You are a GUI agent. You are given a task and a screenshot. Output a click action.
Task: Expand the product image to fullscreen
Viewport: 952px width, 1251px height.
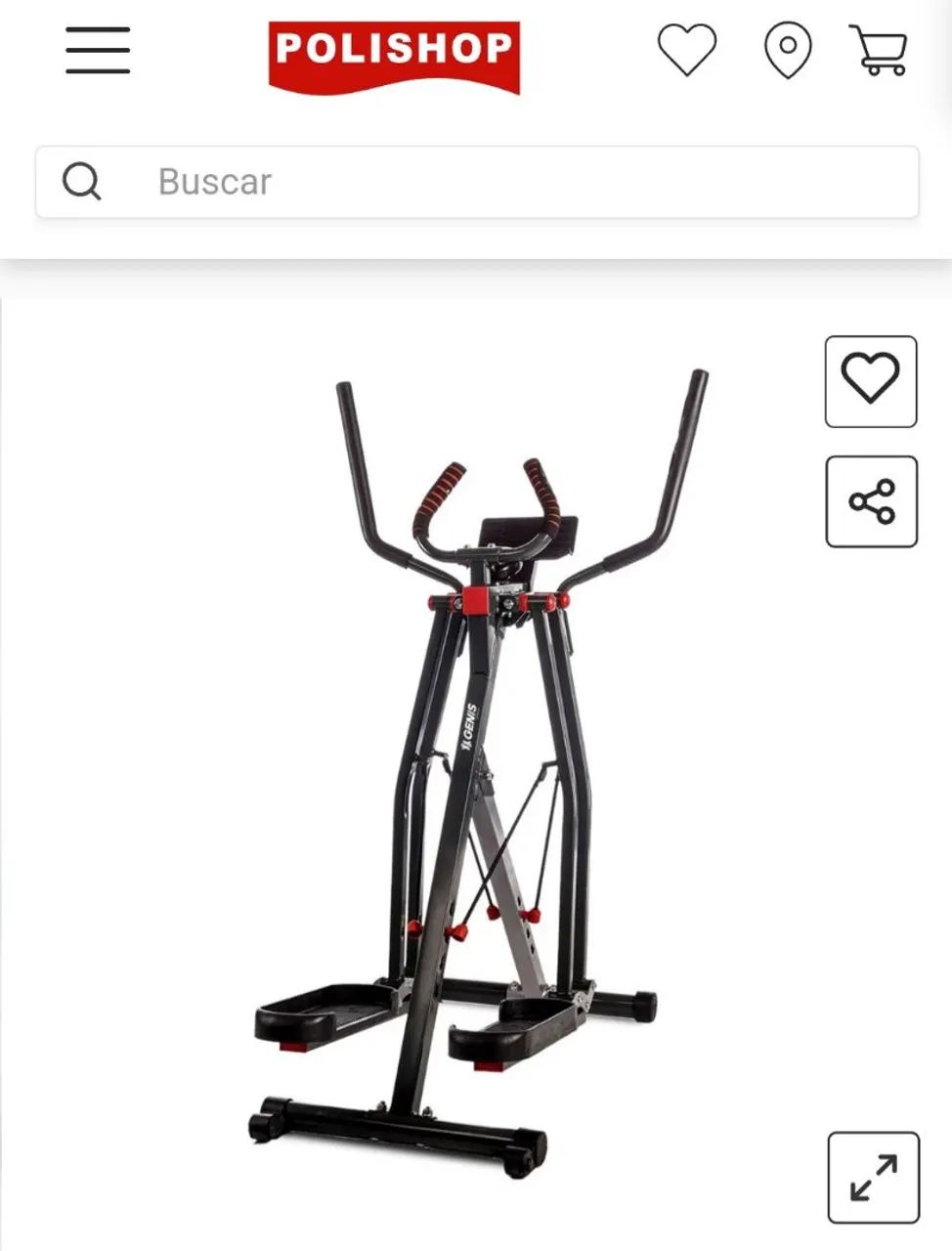pyautogui.click(x=873, y=1177)
